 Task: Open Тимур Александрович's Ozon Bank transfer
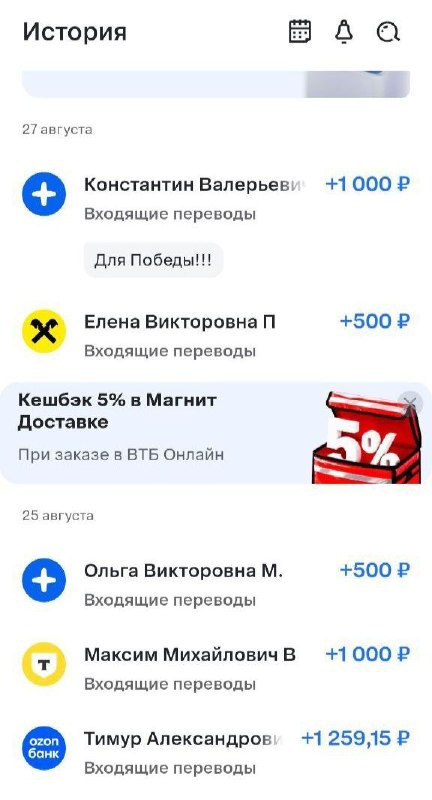click(216, 752)
